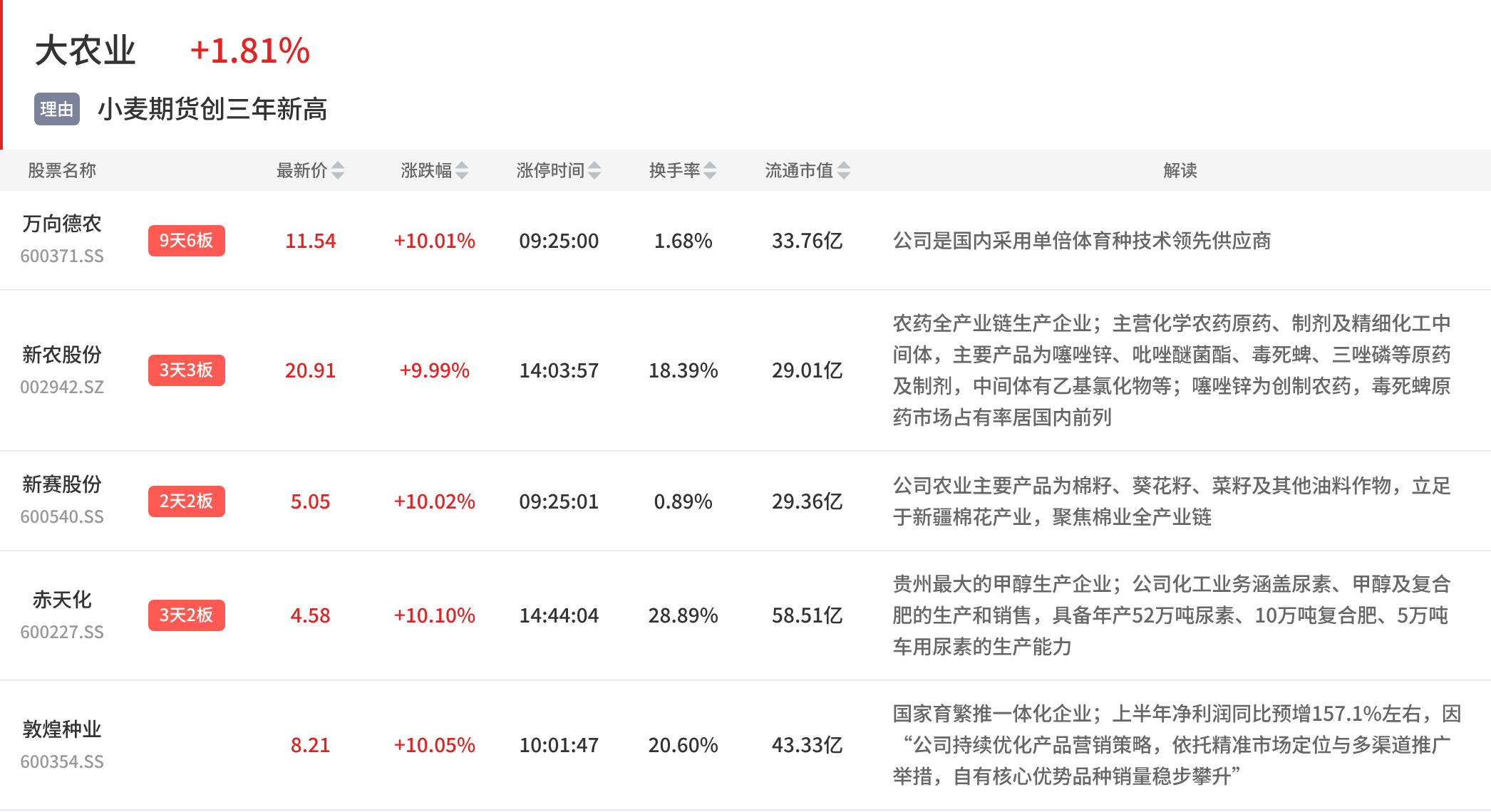
Task: Sort stocks by 最新价 column
Action: point(310,170)
